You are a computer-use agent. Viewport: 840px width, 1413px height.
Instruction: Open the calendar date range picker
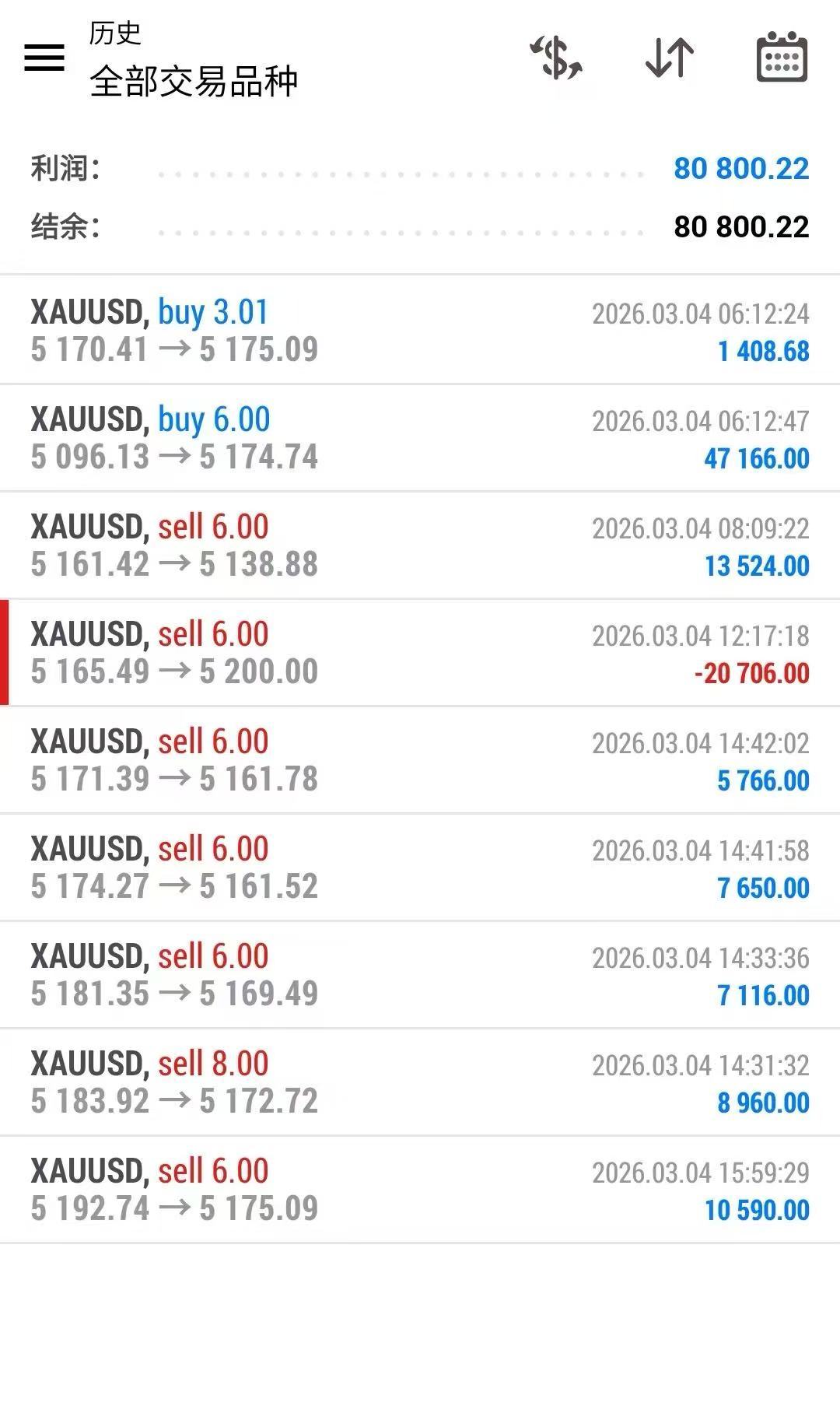click(782, 58)
